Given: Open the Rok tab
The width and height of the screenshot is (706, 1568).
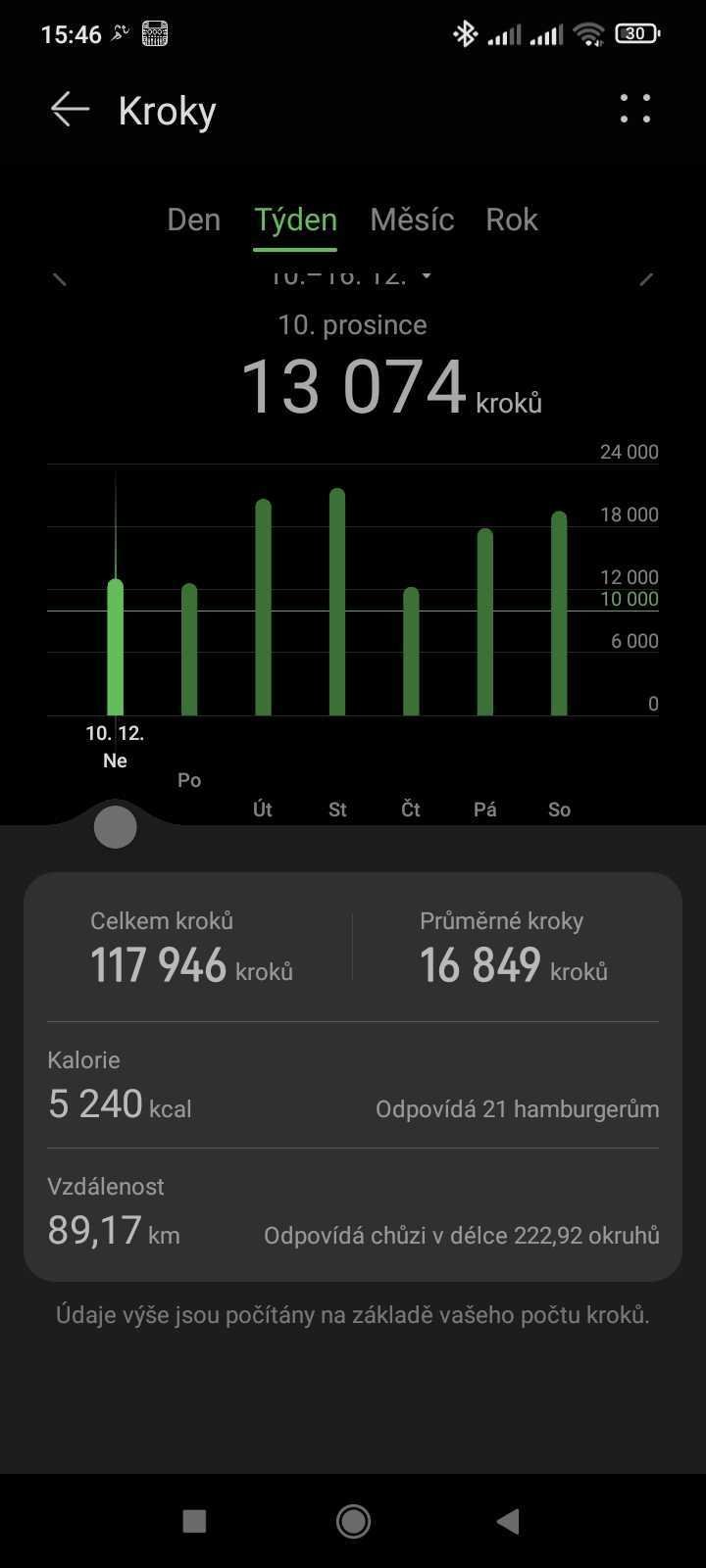Looking at the screenshot, I should pos(512,220).
